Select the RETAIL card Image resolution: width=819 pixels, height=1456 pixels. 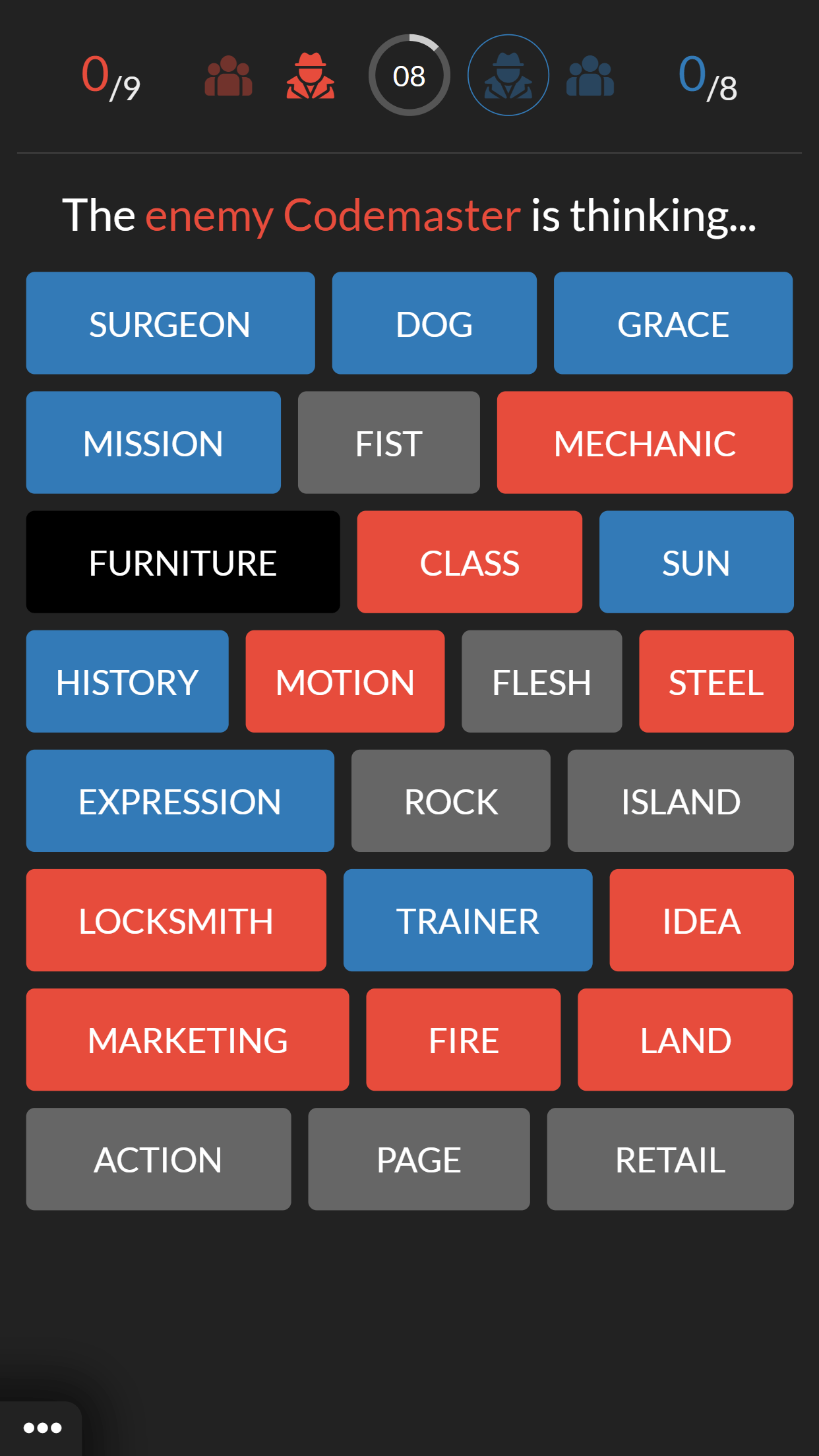(669, 1159)
